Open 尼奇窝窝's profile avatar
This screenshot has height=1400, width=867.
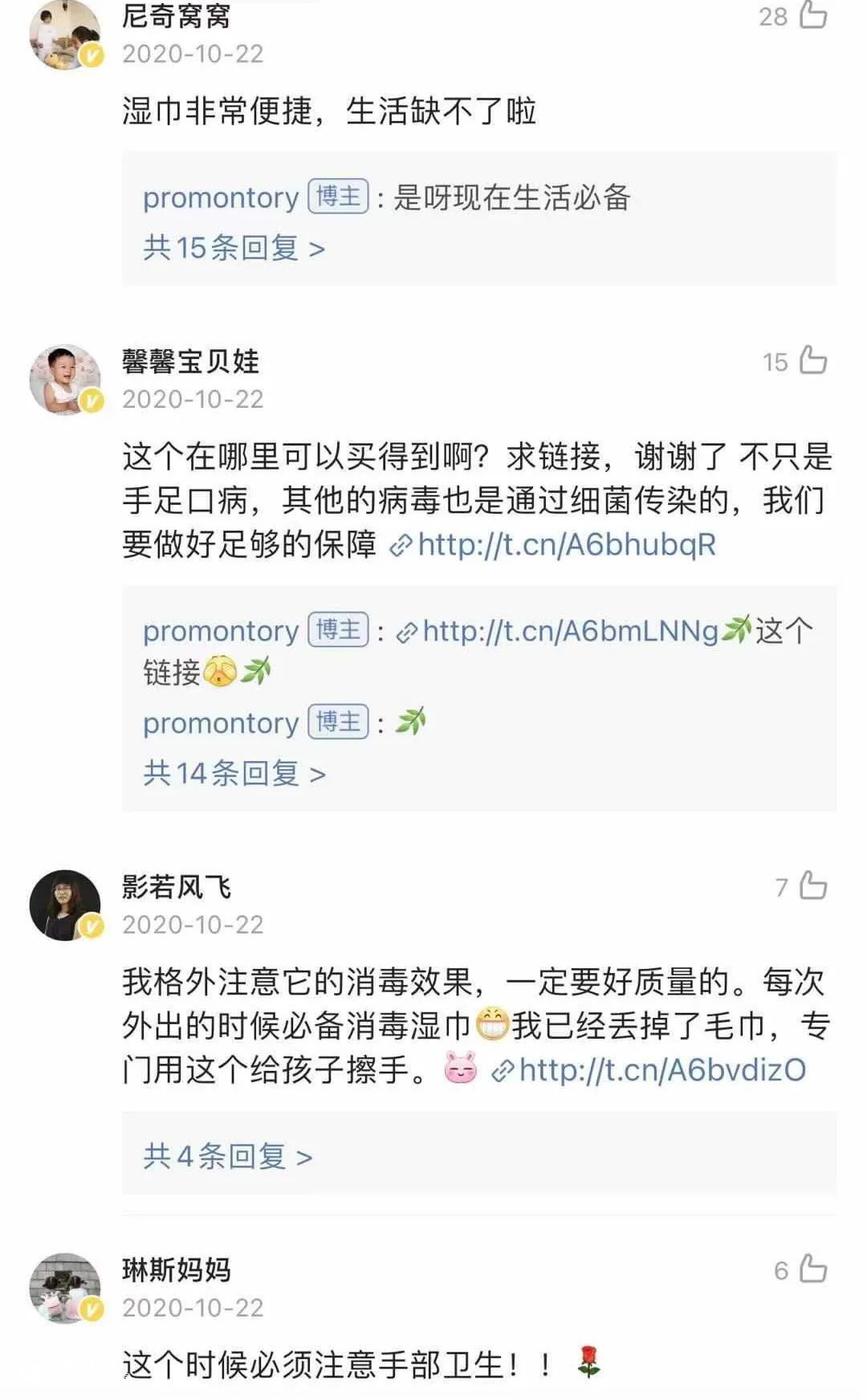65,36
